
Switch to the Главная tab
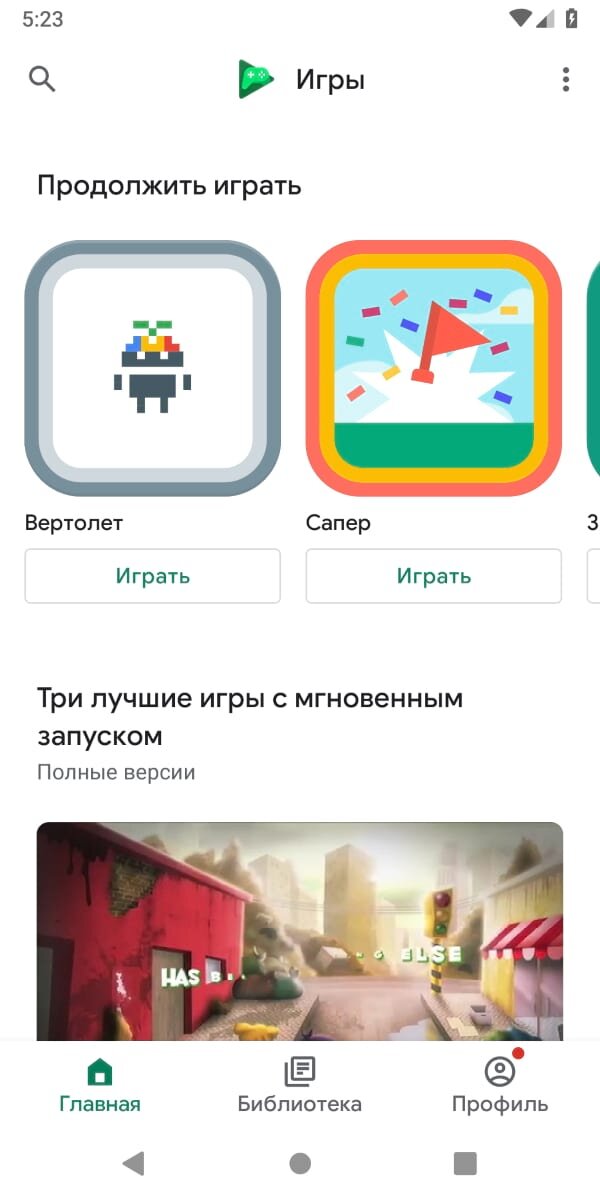click(x=100, y=1087)
